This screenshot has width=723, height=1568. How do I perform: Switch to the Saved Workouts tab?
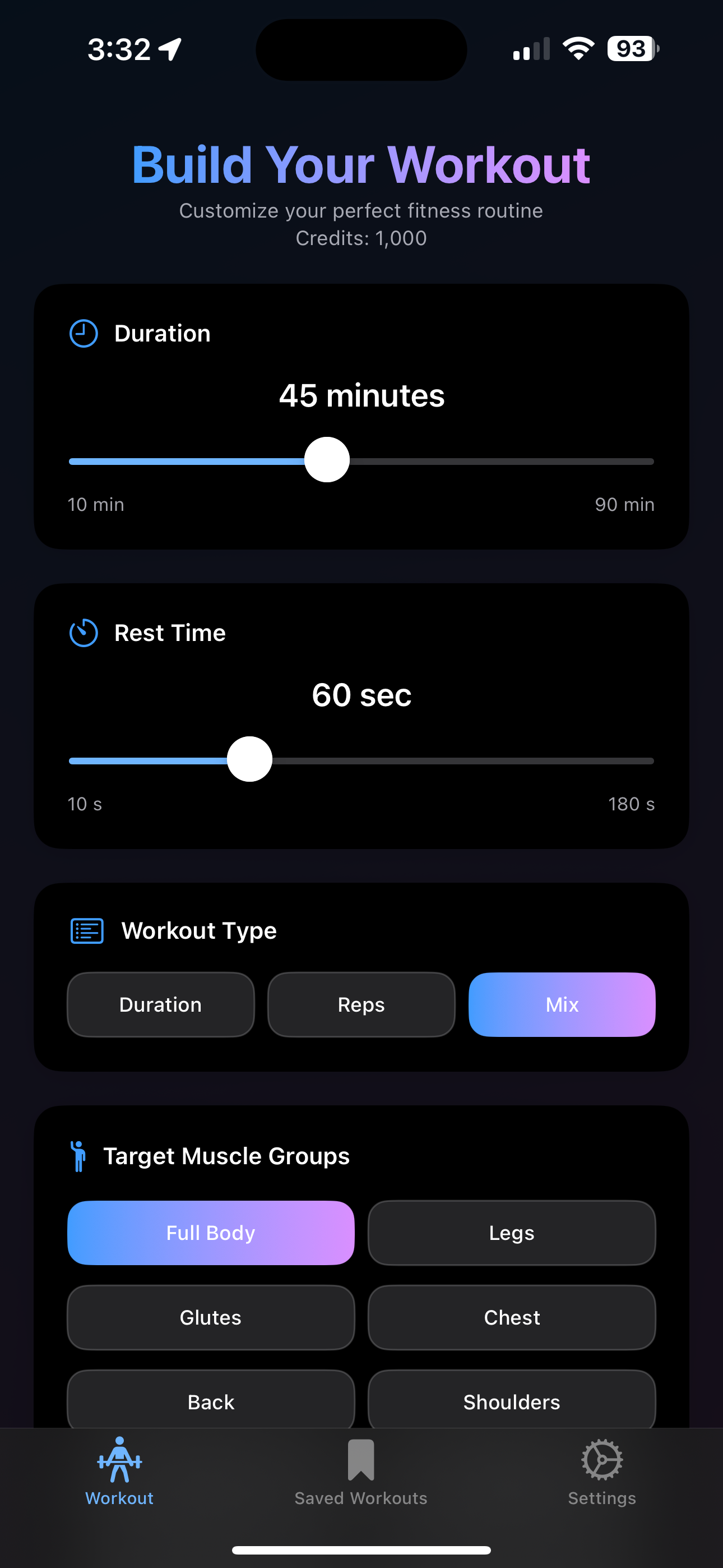coord(361,1472)
